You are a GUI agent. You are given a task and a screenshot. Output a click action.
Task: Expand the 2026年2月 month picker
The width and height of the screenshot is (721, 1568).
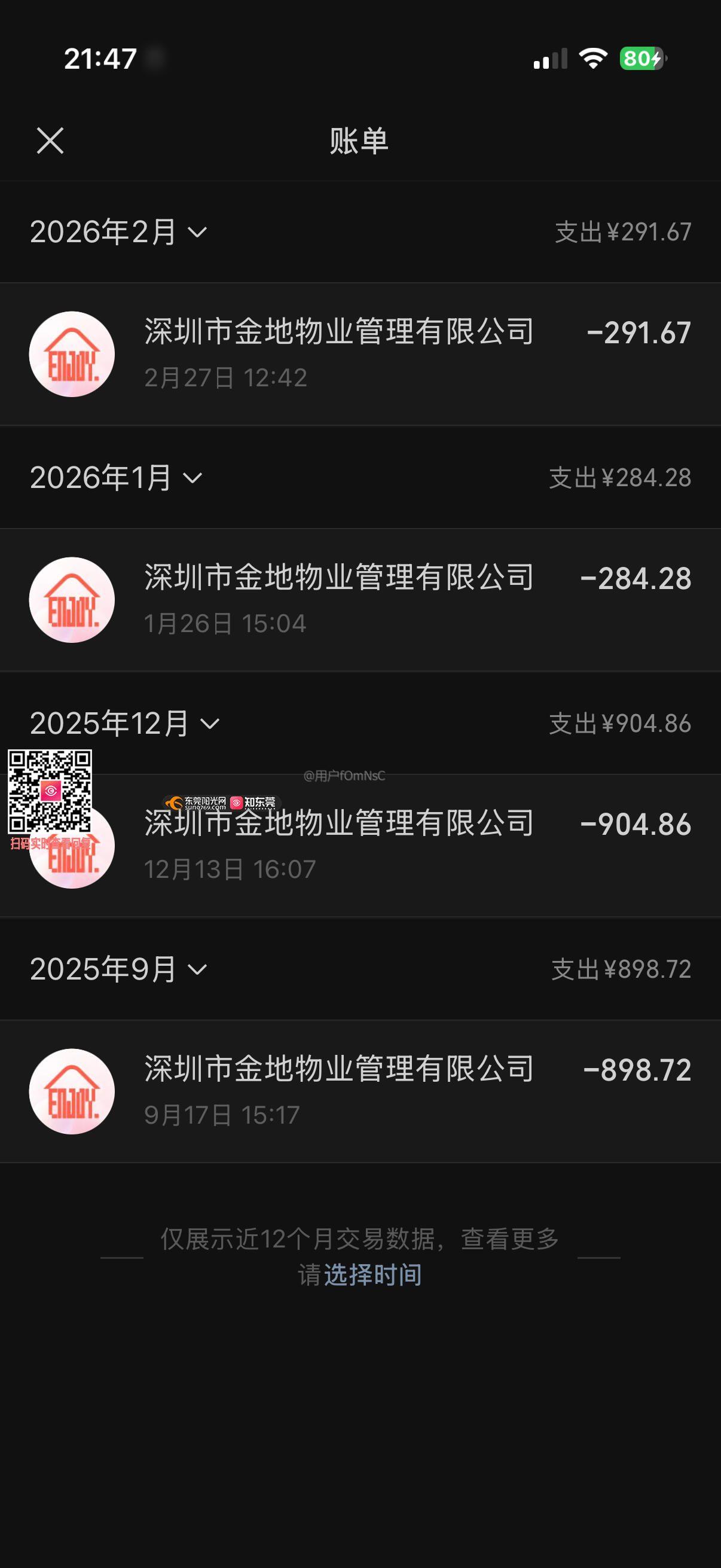click(118, 232)
